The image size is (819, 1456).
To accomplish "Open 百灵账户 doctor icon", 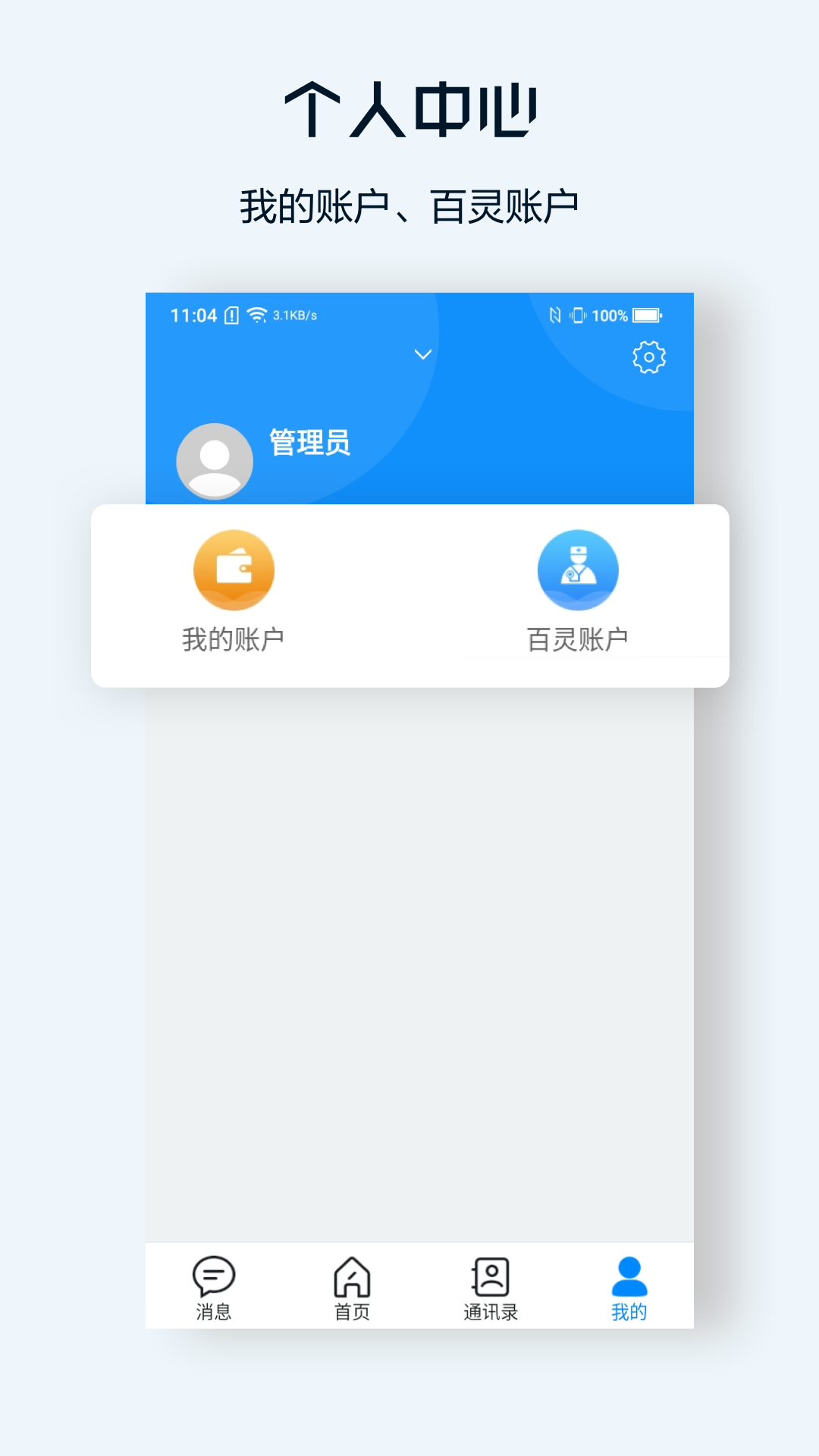I will tap(577, 570).
